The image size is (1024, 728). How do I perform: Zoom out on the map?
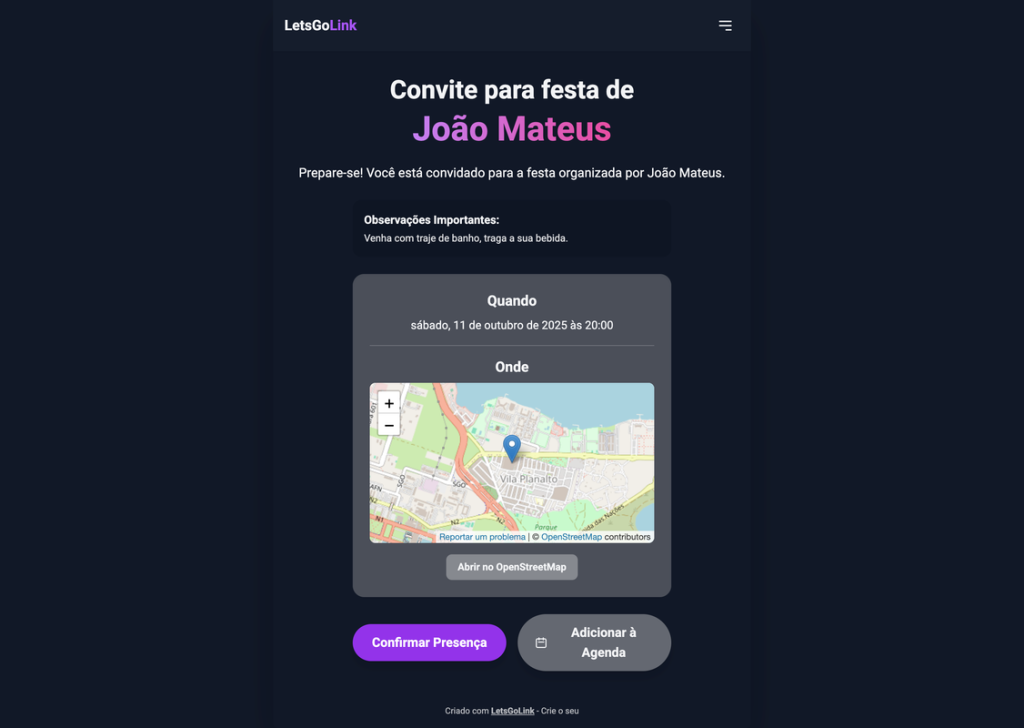click(x=389, y=425)
